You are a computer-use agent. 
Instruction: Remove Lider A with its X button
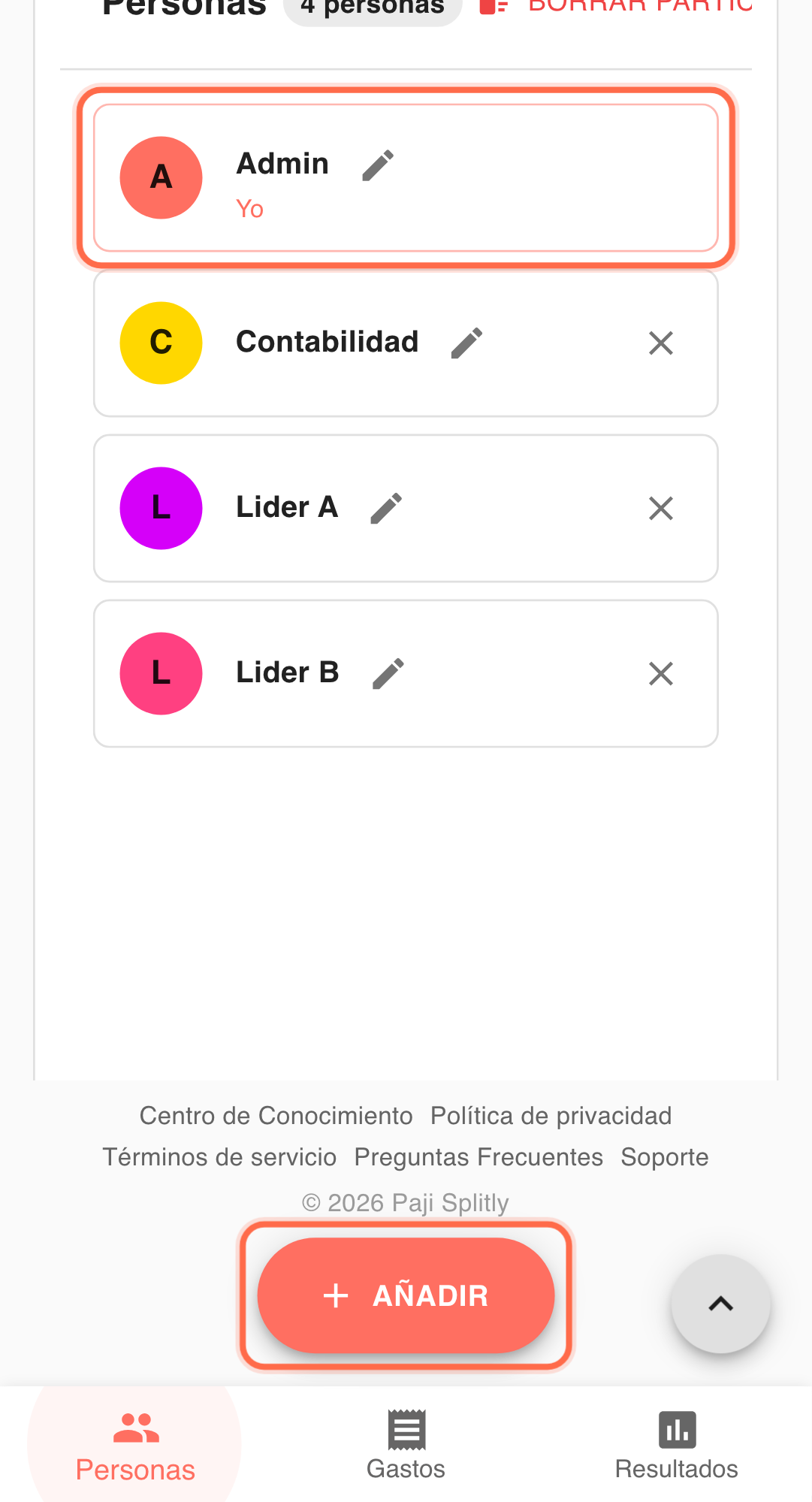tap(660, 508)
